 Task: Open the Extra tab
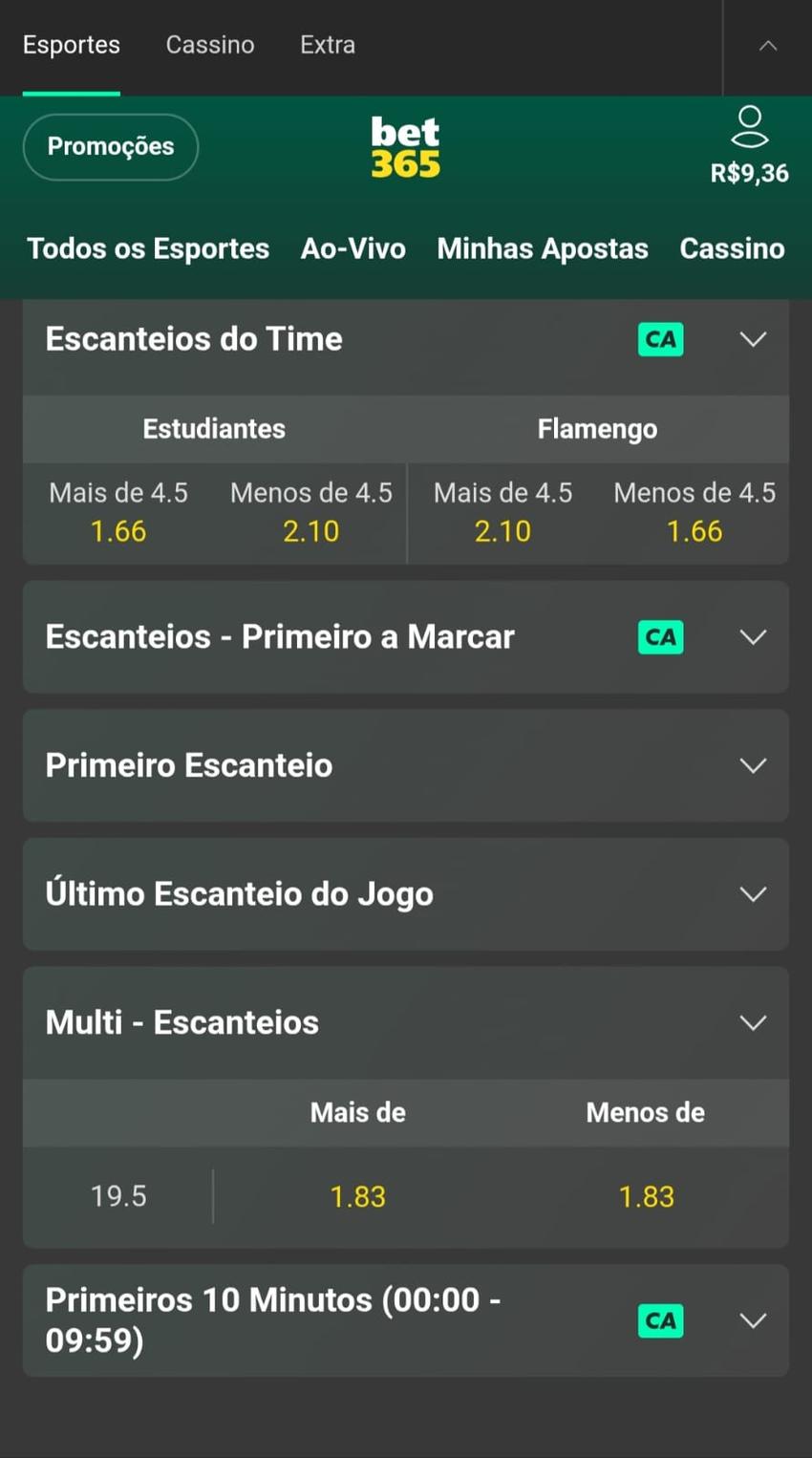327,43
